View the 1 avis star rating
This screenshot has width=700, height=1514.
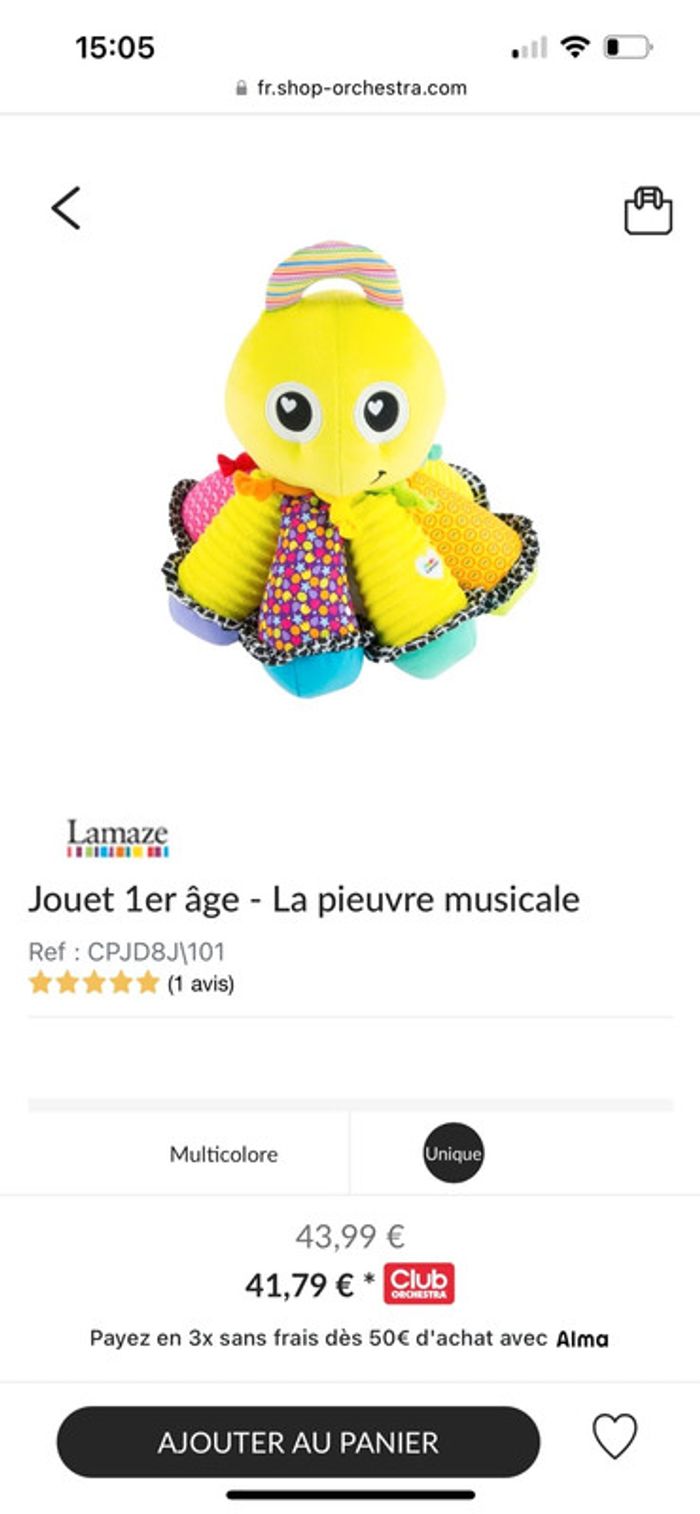131,983
